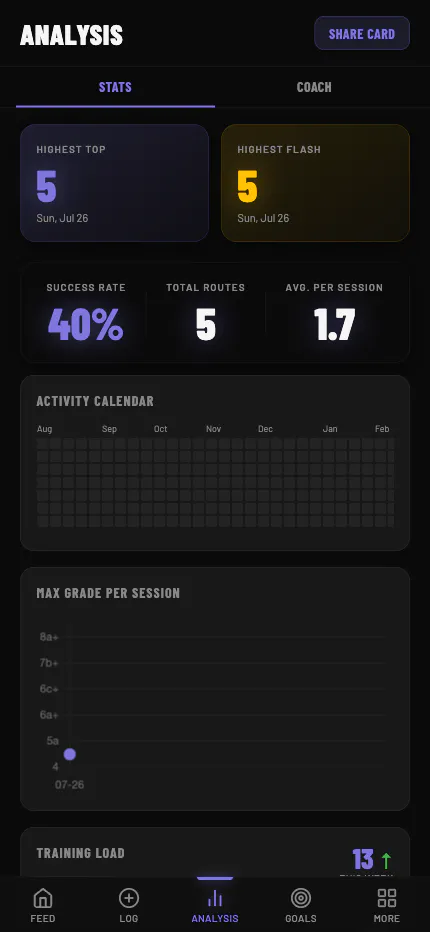The height and width of the screenshot is (932, 430).
Task: Select the Stats tab
Action: tap(115, 87)
